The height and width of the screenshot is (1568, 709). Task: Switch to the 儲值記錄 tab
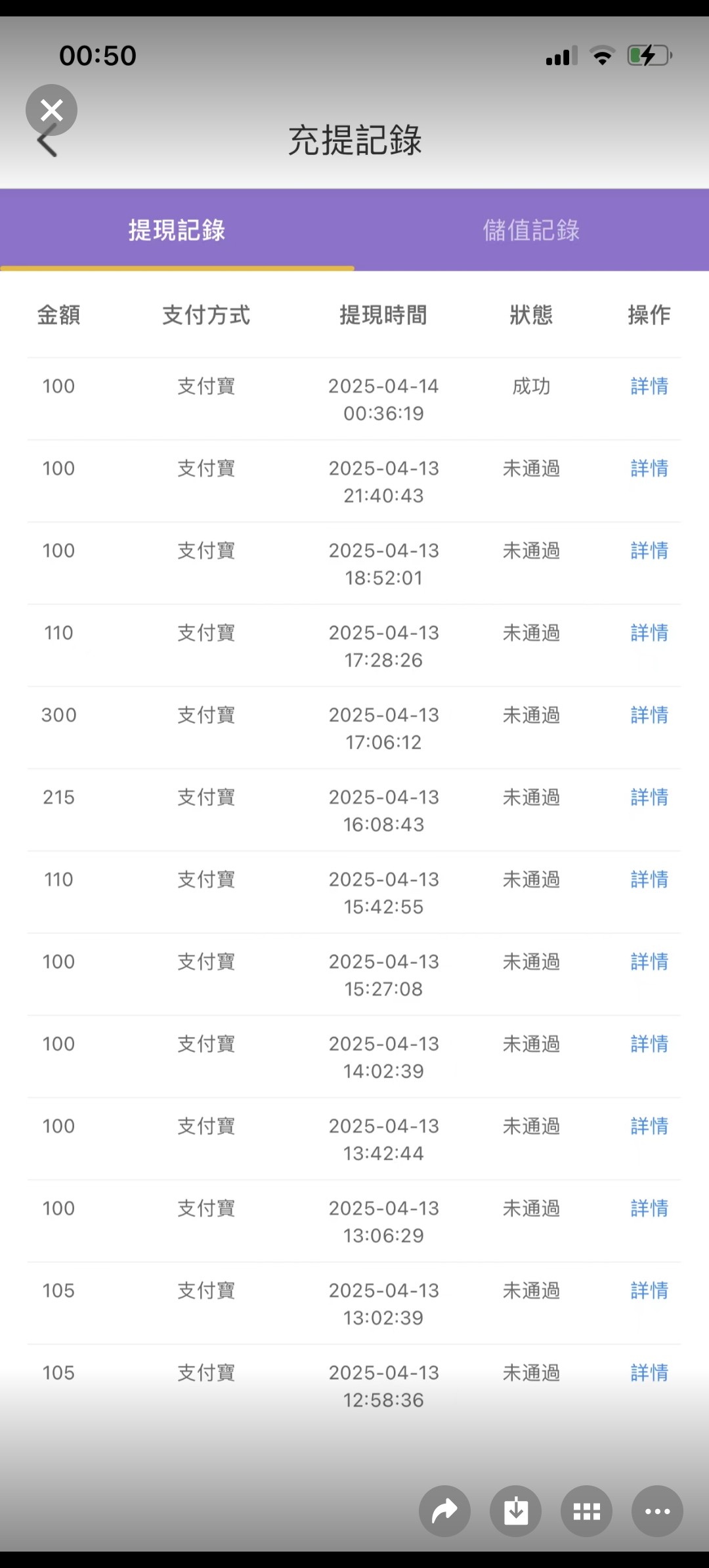click(x=532, y=230)
